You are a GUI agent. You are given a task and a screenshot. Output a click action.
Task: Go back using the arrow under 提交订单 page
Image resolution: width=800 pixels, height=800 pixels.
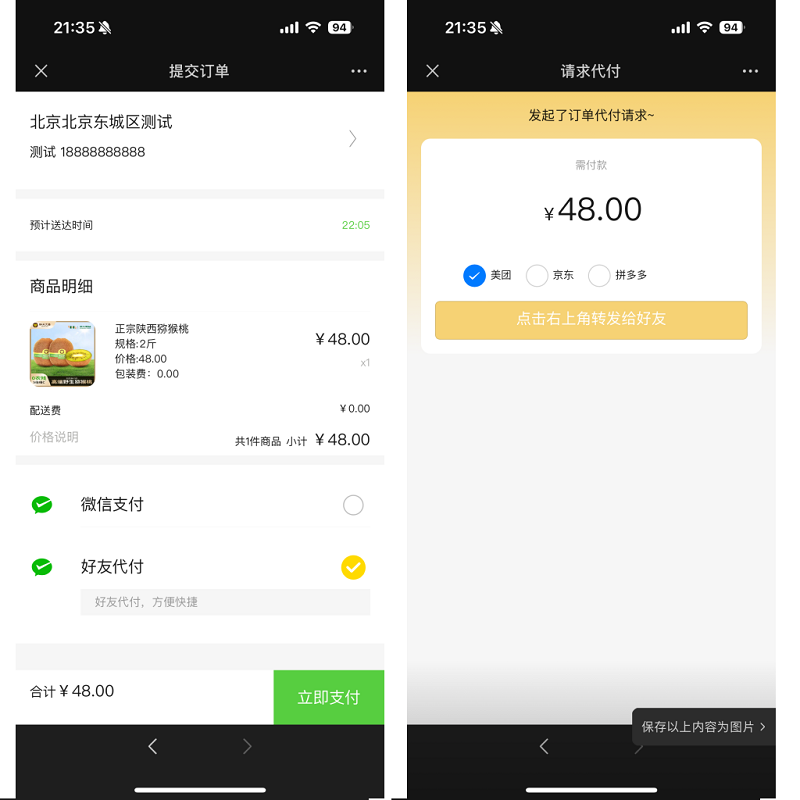[152, 746]
